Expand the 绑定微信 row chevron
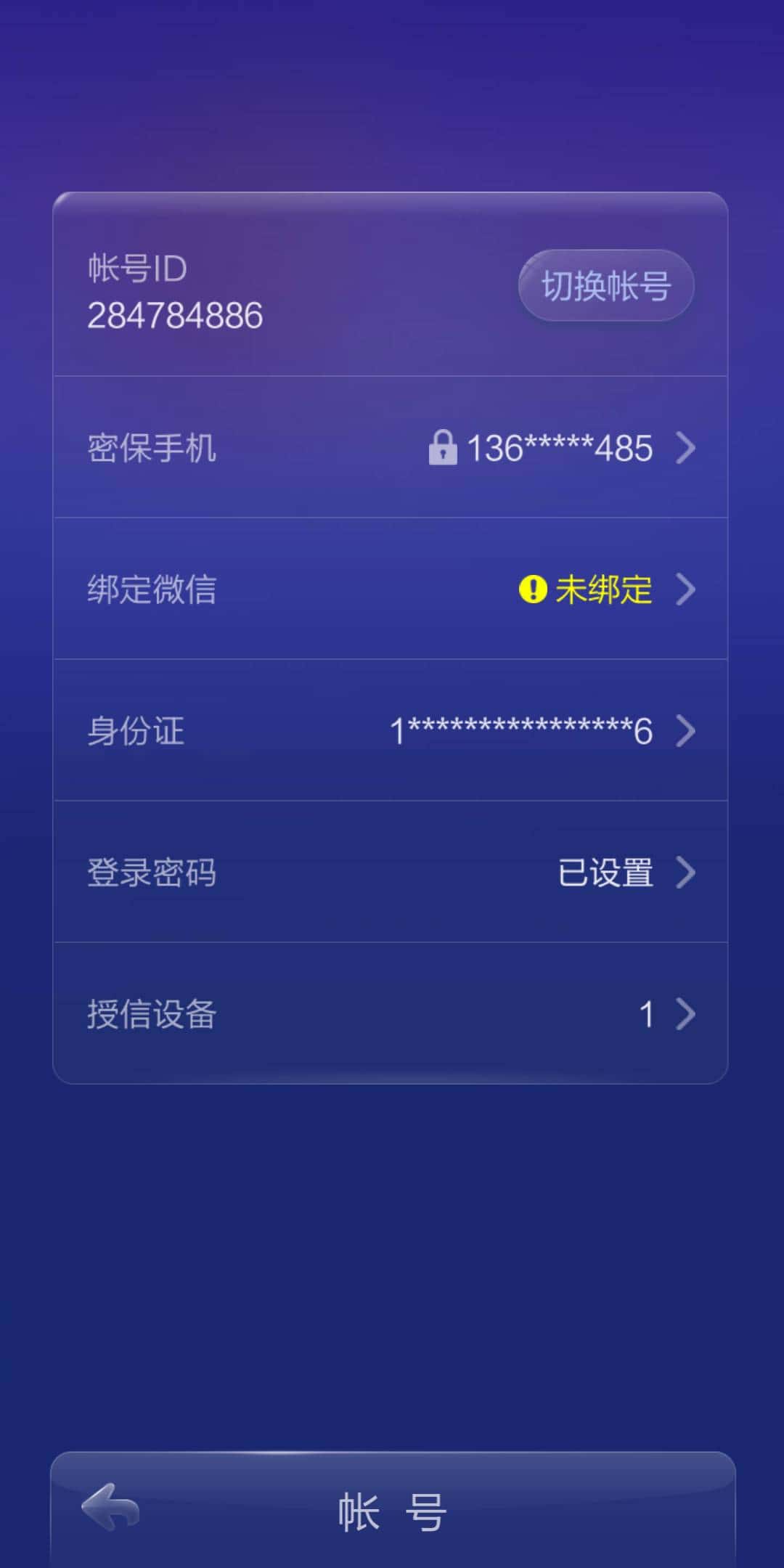The image size is (784, 1568). pyautogui.click(x=685, y=589)
